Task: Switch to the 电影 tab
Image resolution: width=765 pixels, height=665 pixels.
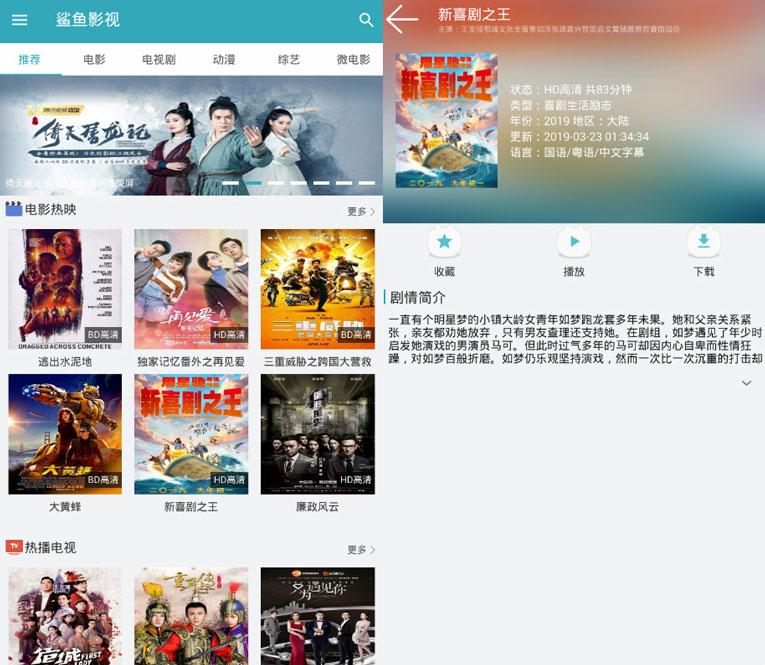Action: click(x=94, y=60)
